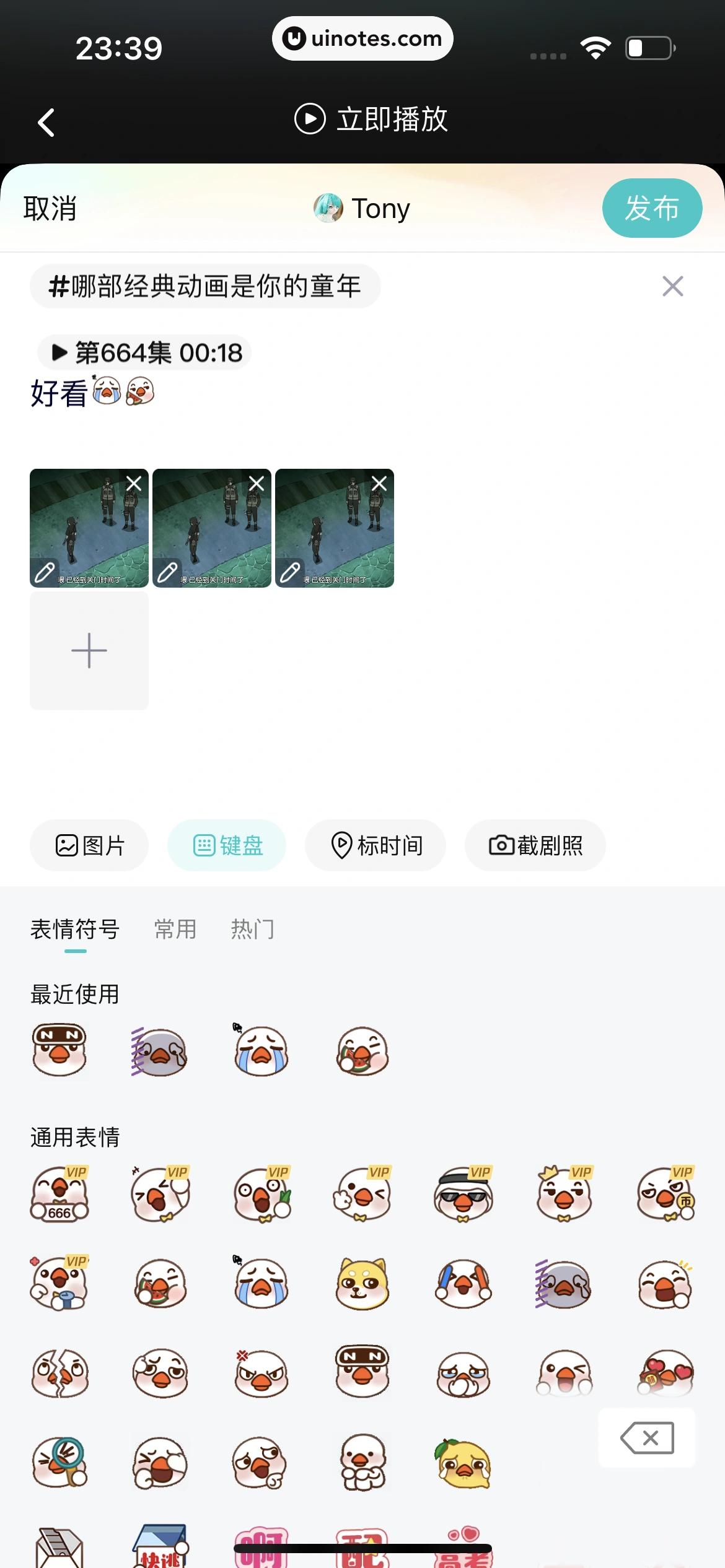Add another image with the plus tile
This screenshot has width=725, height=1568.
tap(89, 650)
